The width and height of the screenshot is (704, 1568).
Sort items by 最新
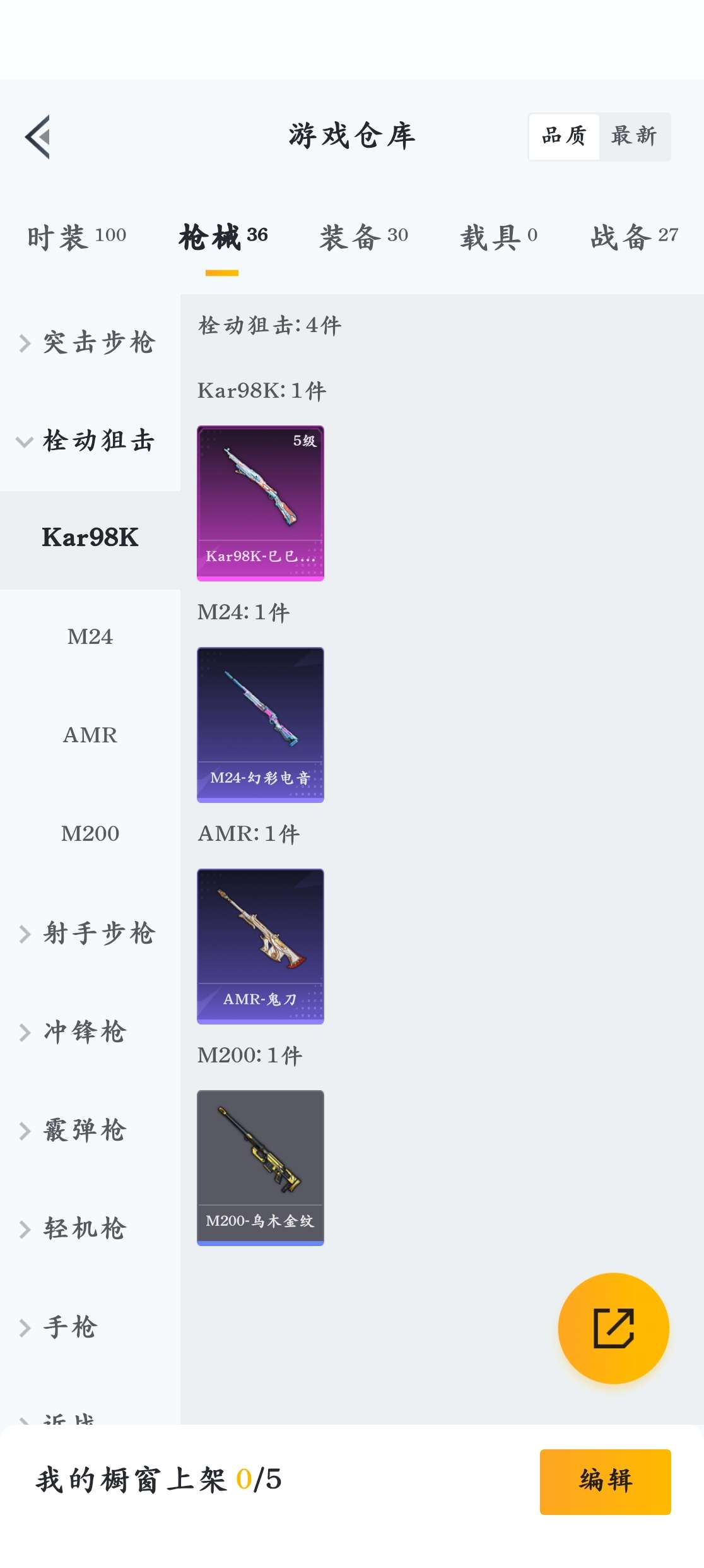[x=634, y=136]
